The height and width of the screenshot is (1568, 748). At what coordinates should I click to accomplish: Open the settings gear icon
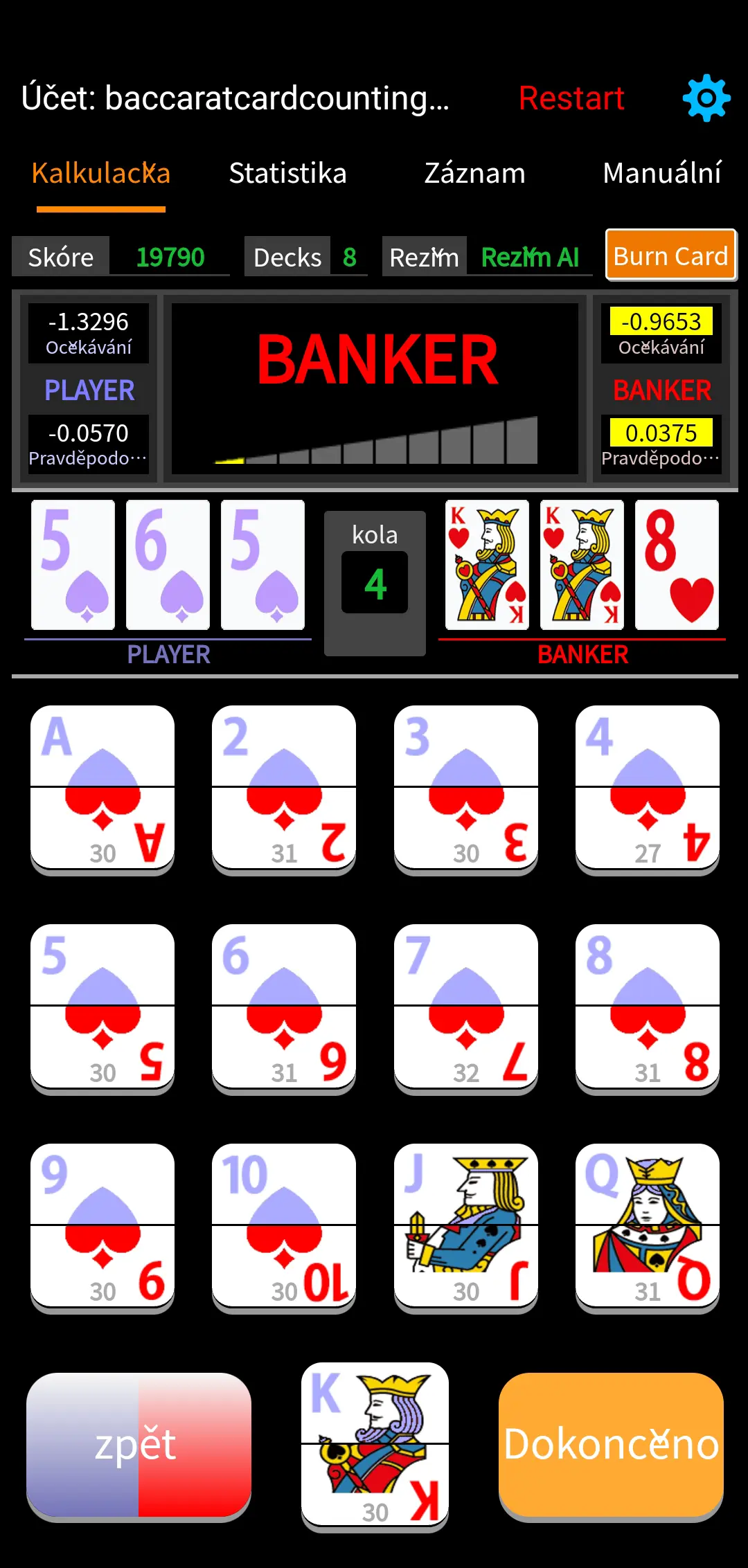coord(706,98)
